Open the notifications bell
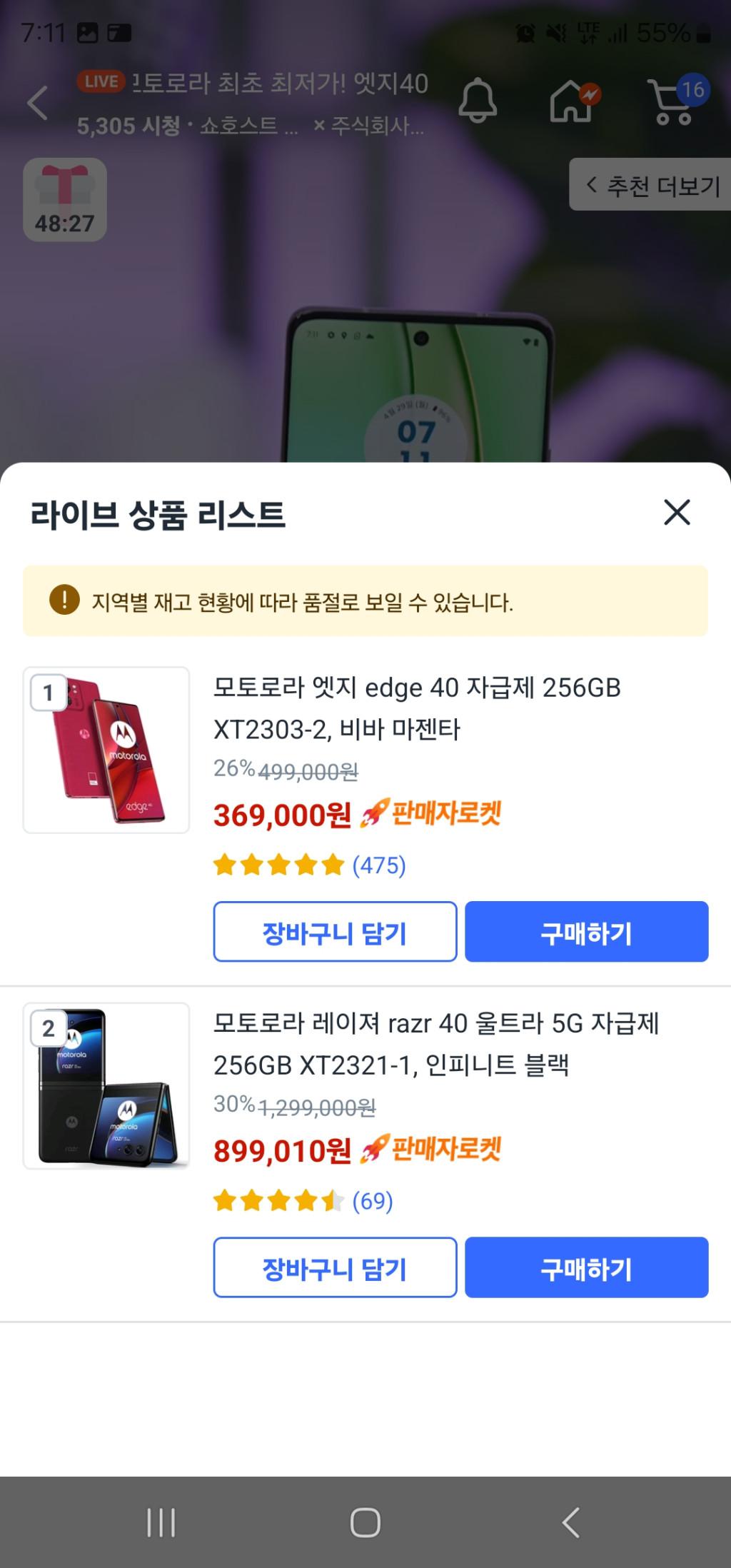 pyautogui.click(x=477, y=101)
